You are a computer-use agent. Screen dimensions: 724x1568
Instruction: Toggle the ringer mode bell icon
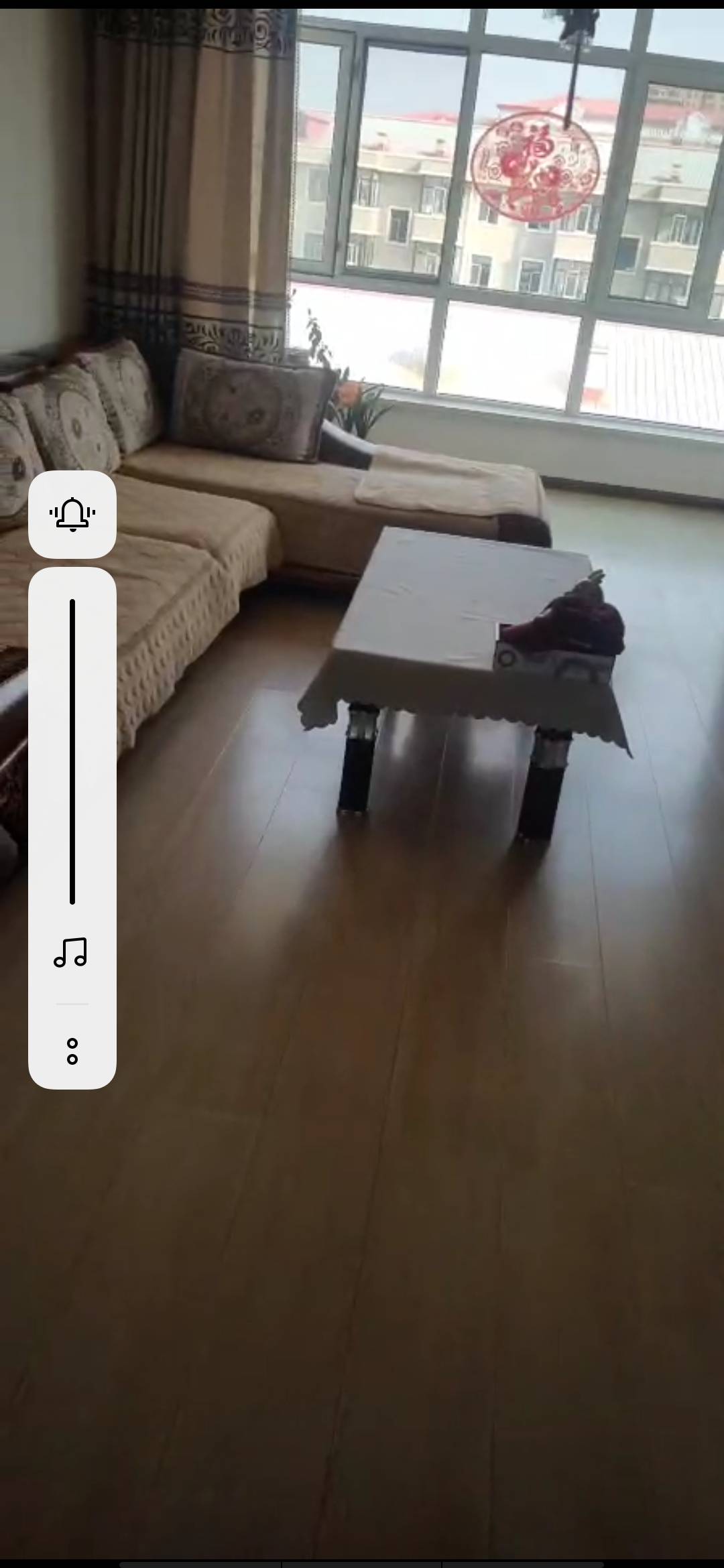pos(72,515)
